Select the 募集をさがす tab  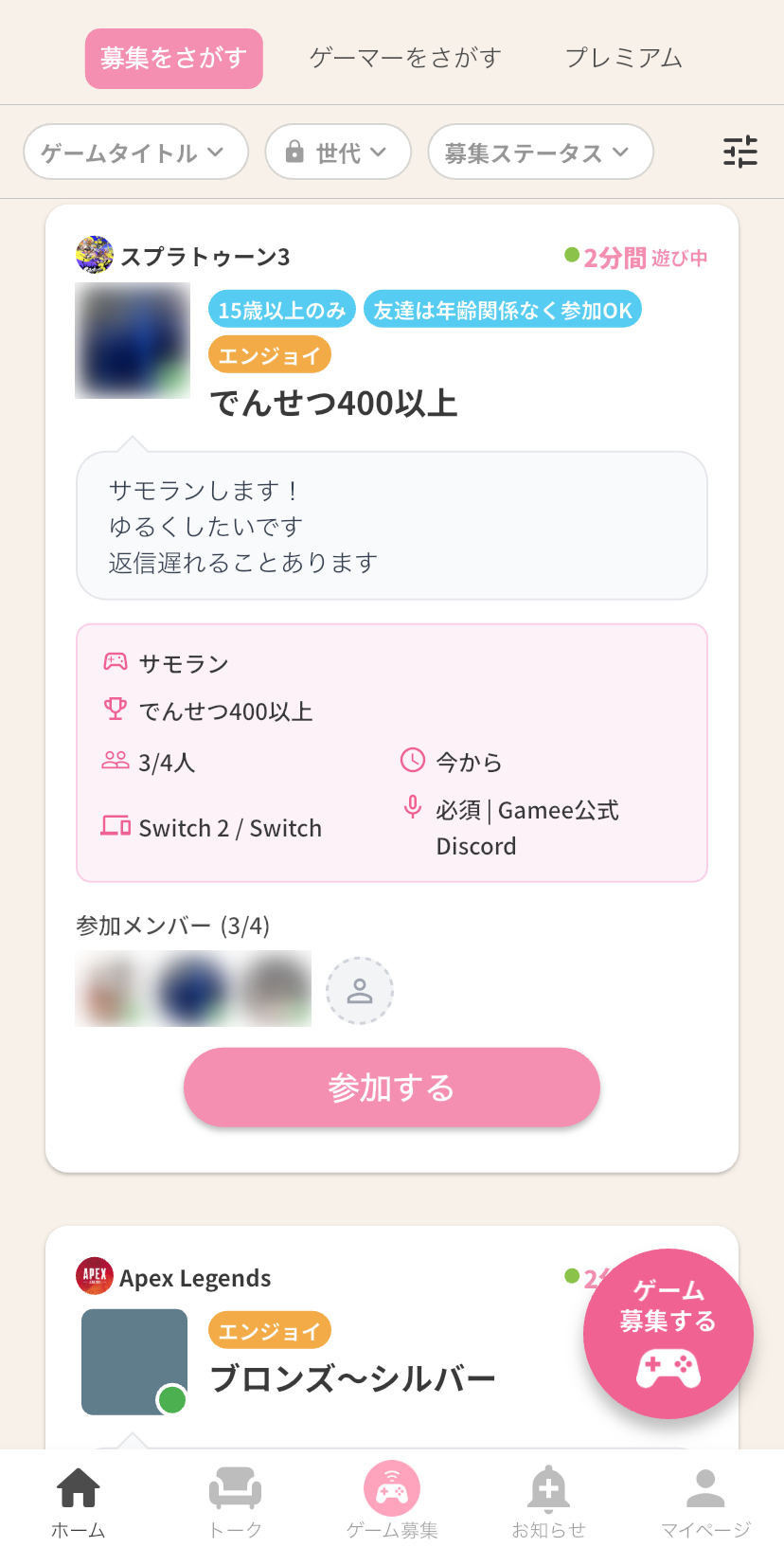coord(173,58)
